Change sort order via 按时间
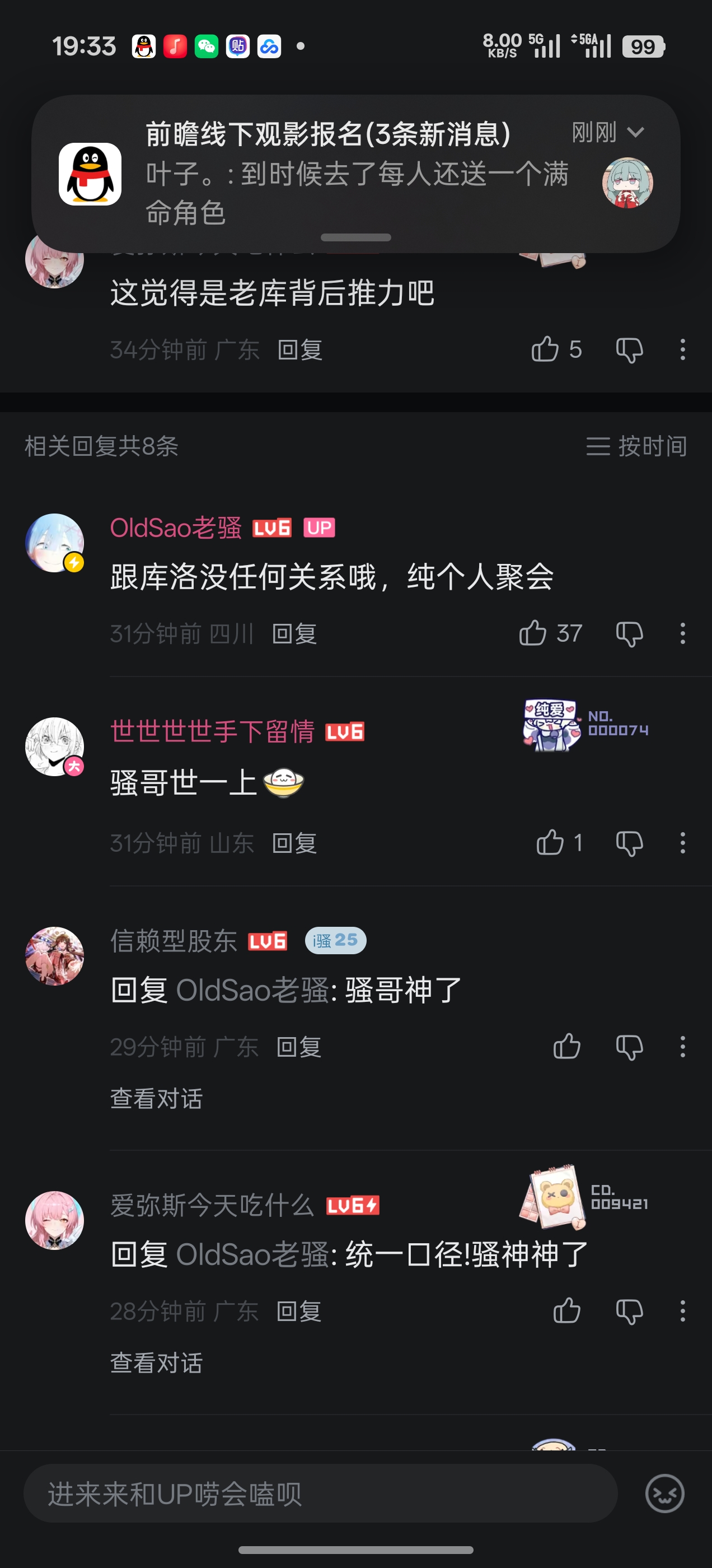 [x=636, y=446]
